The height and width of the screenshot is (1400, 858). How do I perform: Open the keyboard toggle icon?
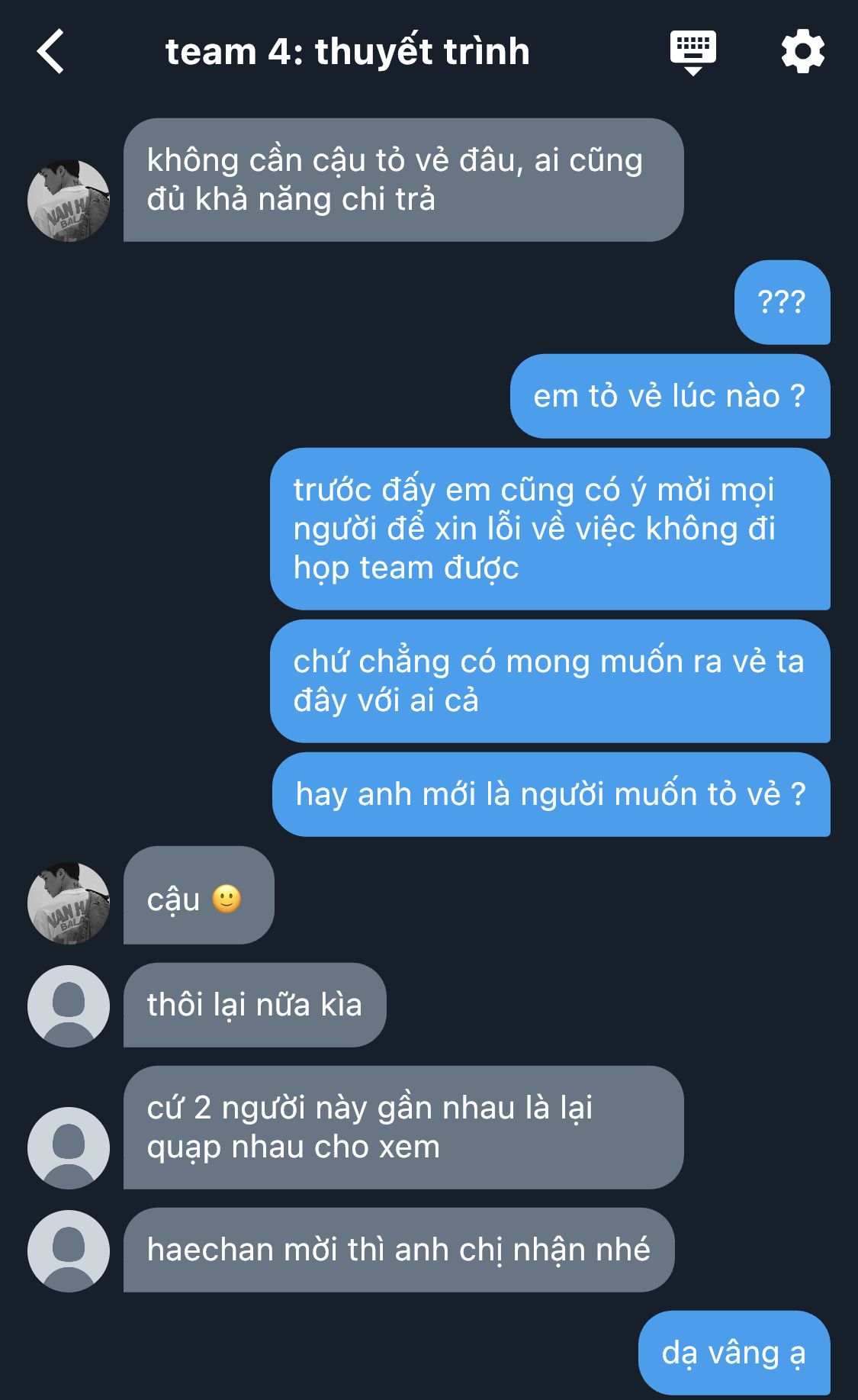click(693, 52)
